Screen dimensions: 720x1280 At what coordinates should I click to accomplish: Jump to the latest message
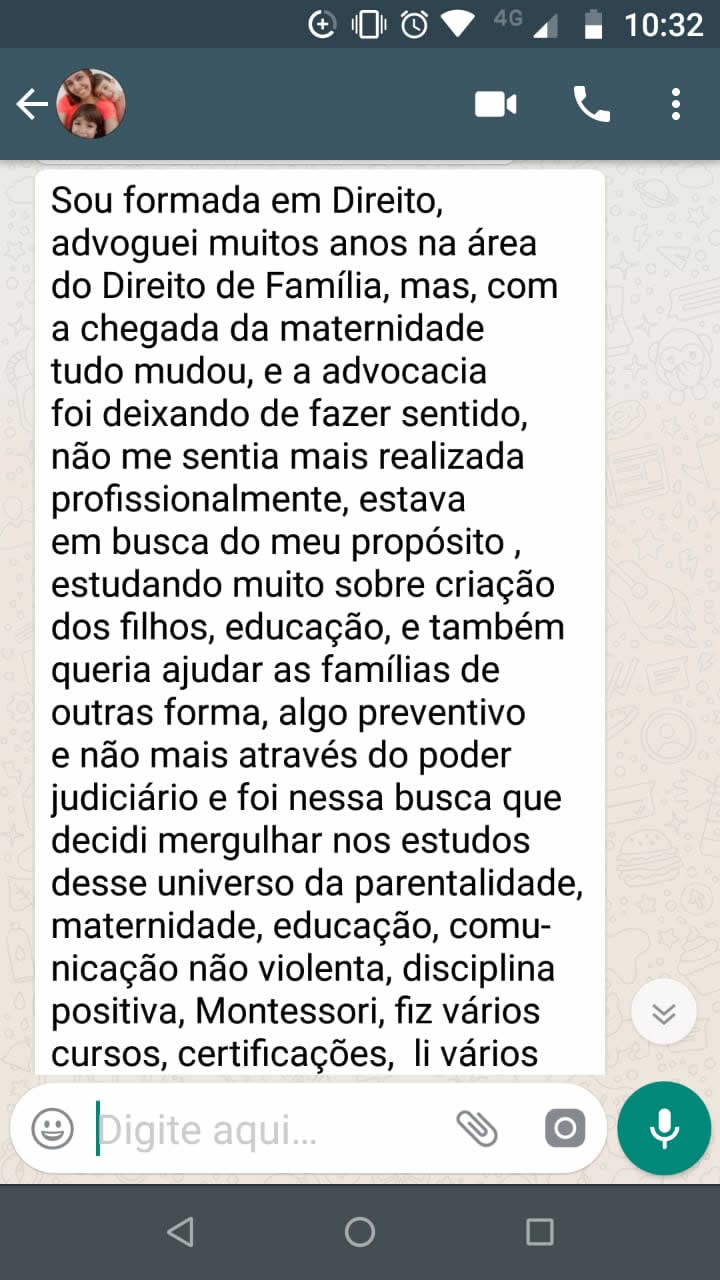coord(664,1012)
